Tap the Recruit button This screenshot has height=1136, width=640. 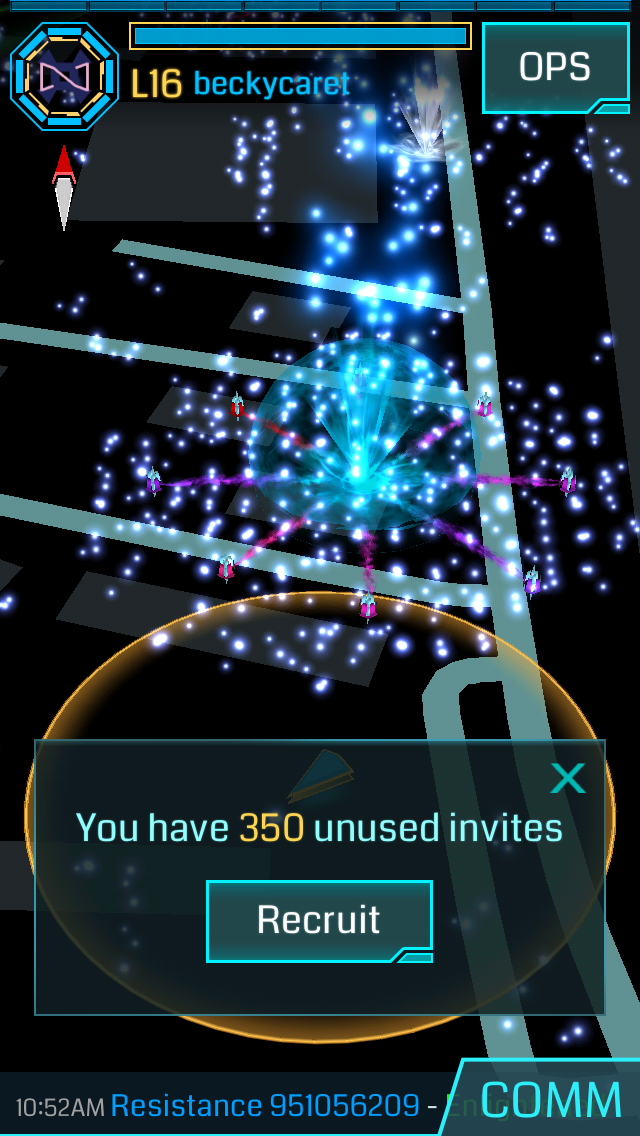point(319,920)
